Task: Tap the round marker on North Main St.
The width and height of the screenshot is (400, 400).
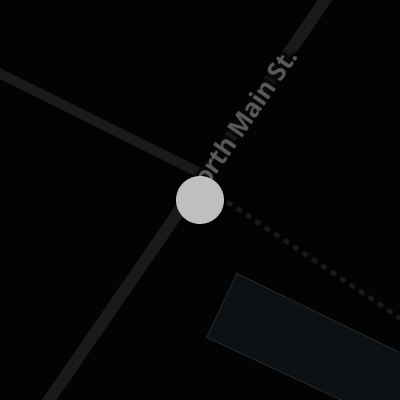Action: (x=200, y=200)
